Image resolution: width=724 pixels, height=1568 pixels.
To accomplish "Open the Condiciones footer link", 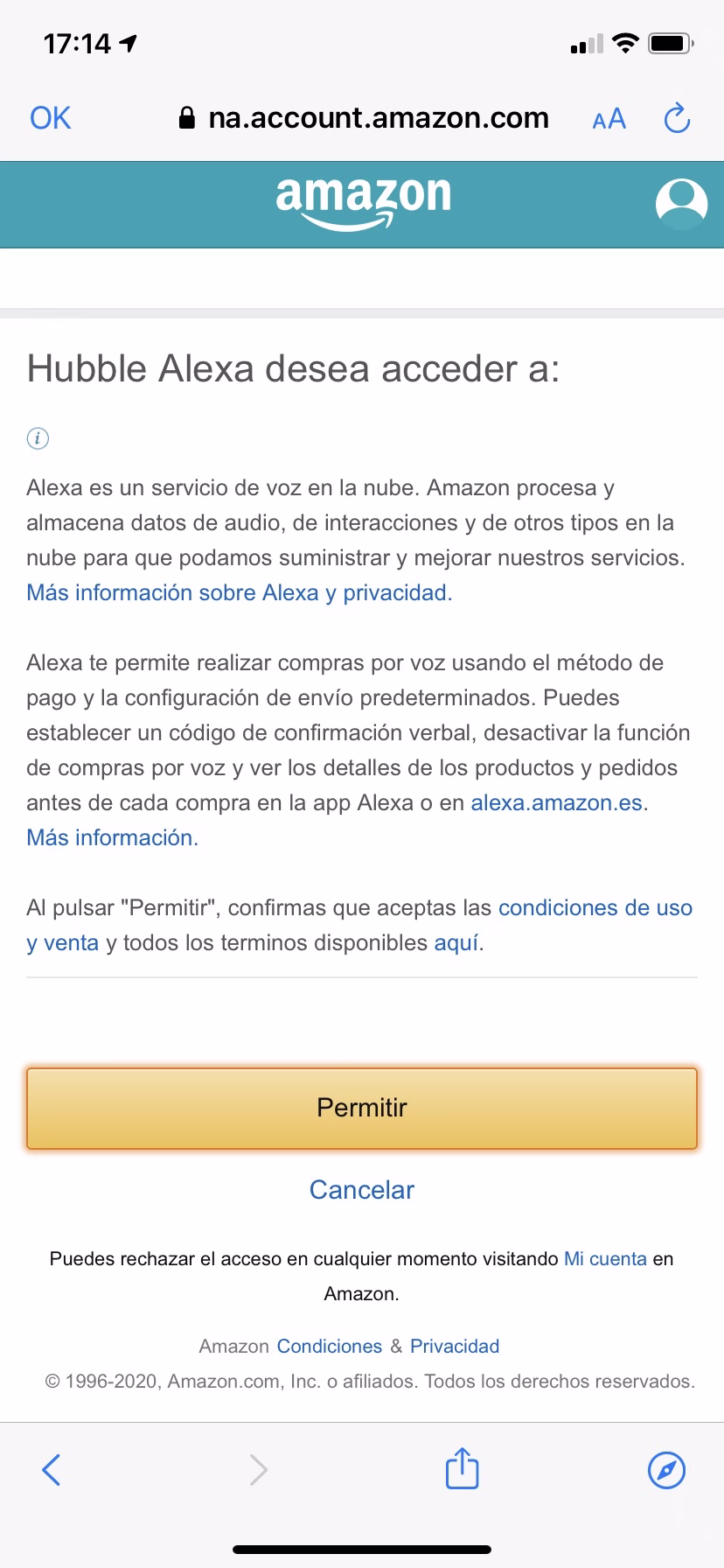I will [x=330, y=1346].
